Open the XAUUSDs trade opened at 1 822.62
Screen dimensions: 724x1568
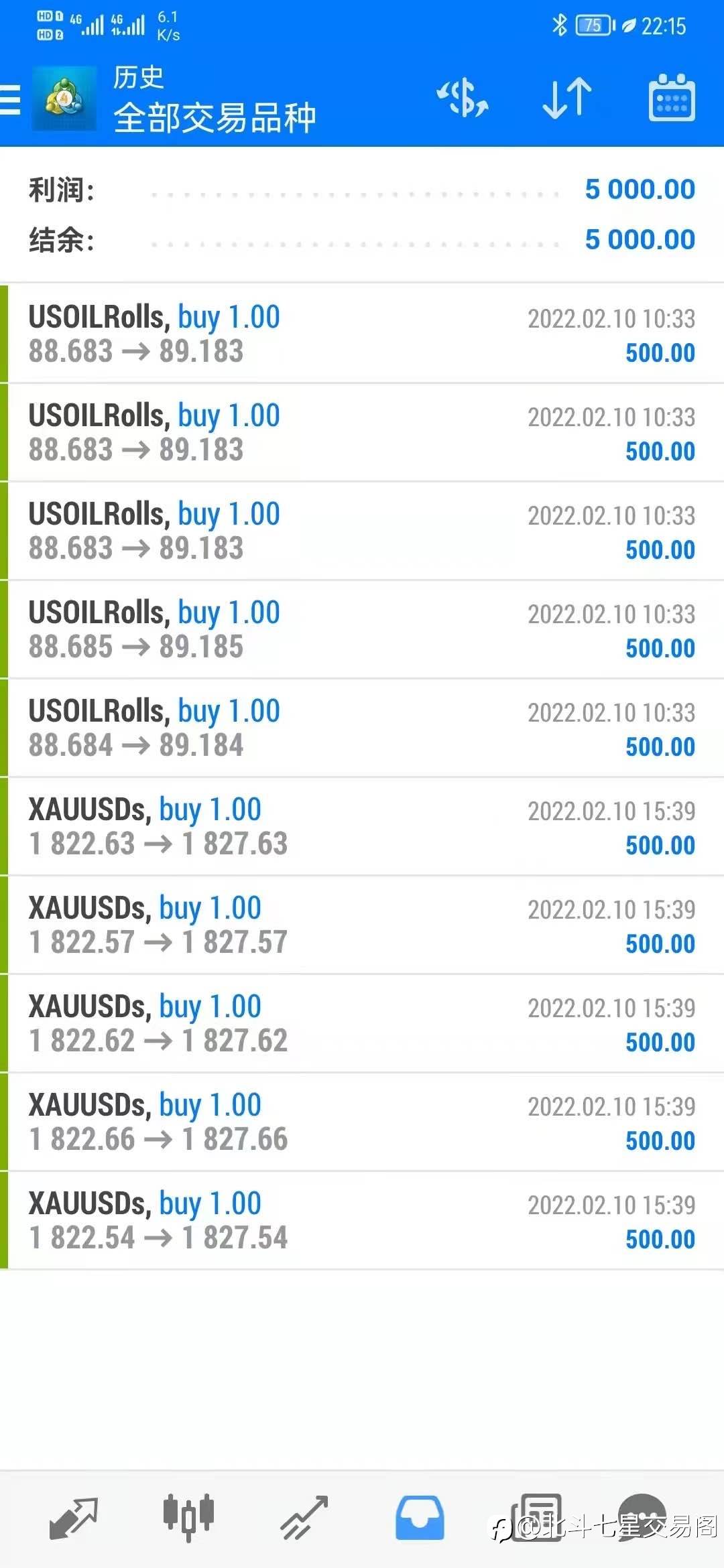click(362, 1024)
